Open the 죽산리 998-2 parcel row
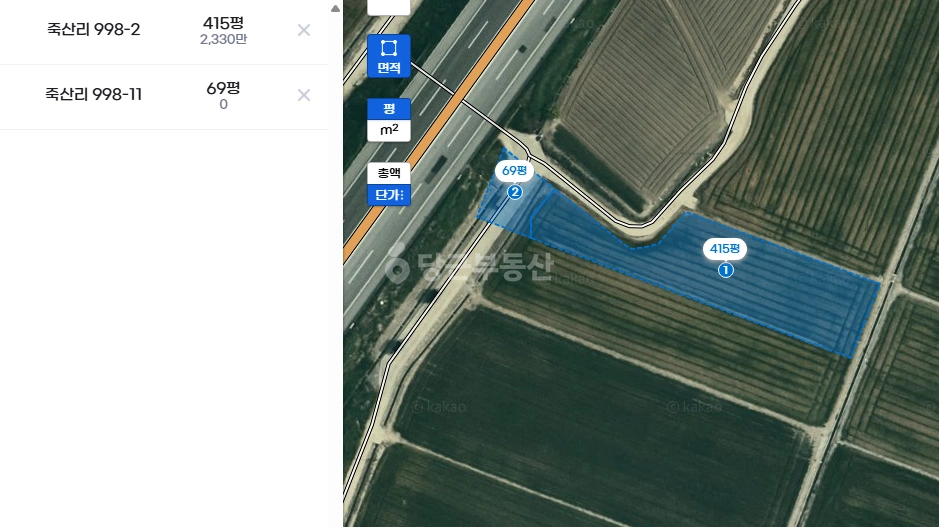Screen dimensions: 939x527 click(164, 31)
